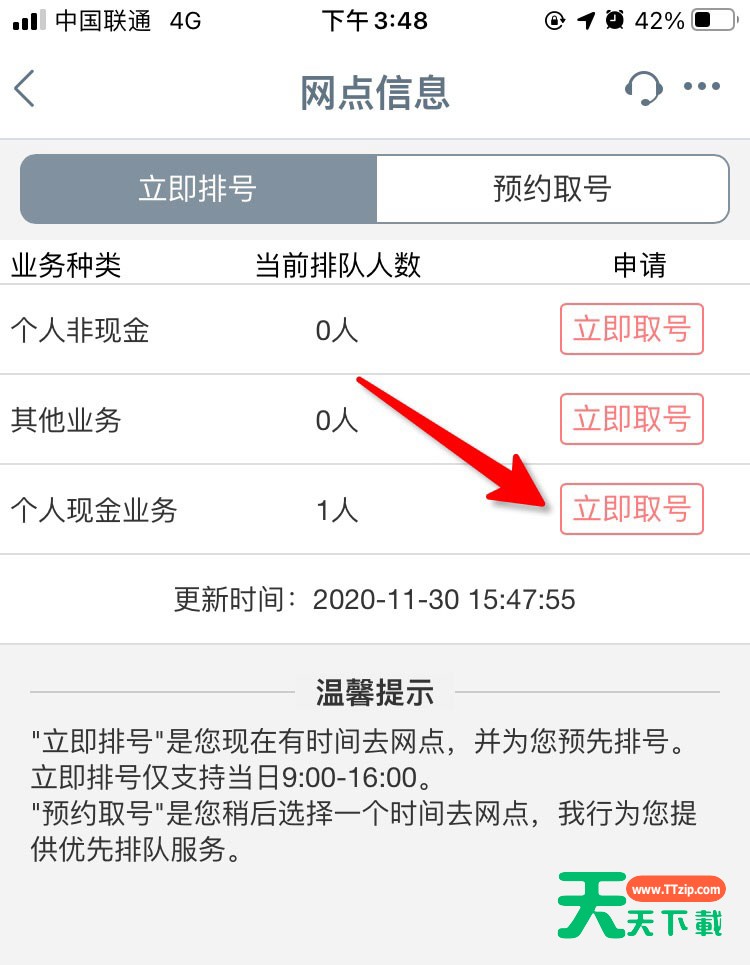Tap 立即取号 for 个人现金业务
The image size is (750, 965).
tap(631, 509)
